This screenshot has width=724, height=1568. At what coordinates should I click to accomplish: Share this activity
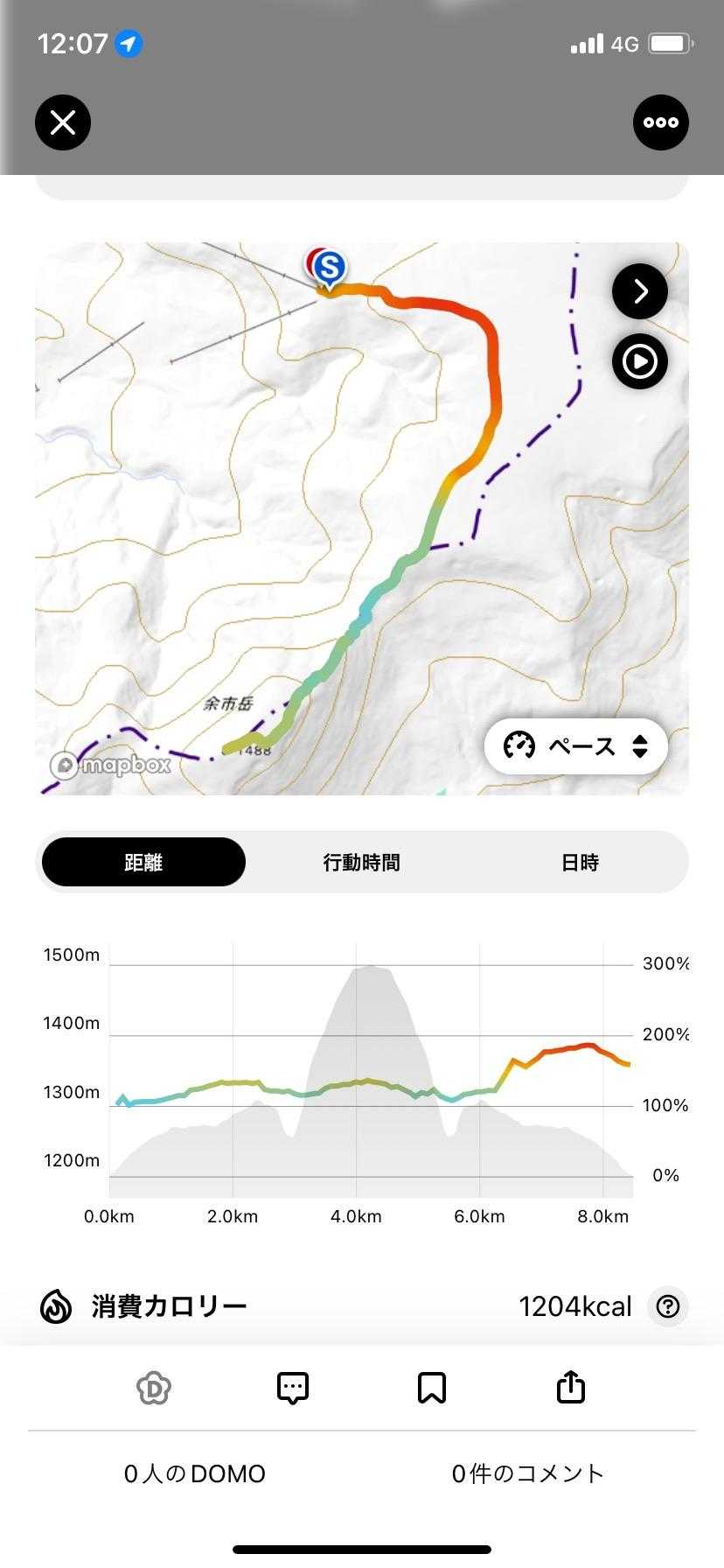click(x=570, y=1388)
